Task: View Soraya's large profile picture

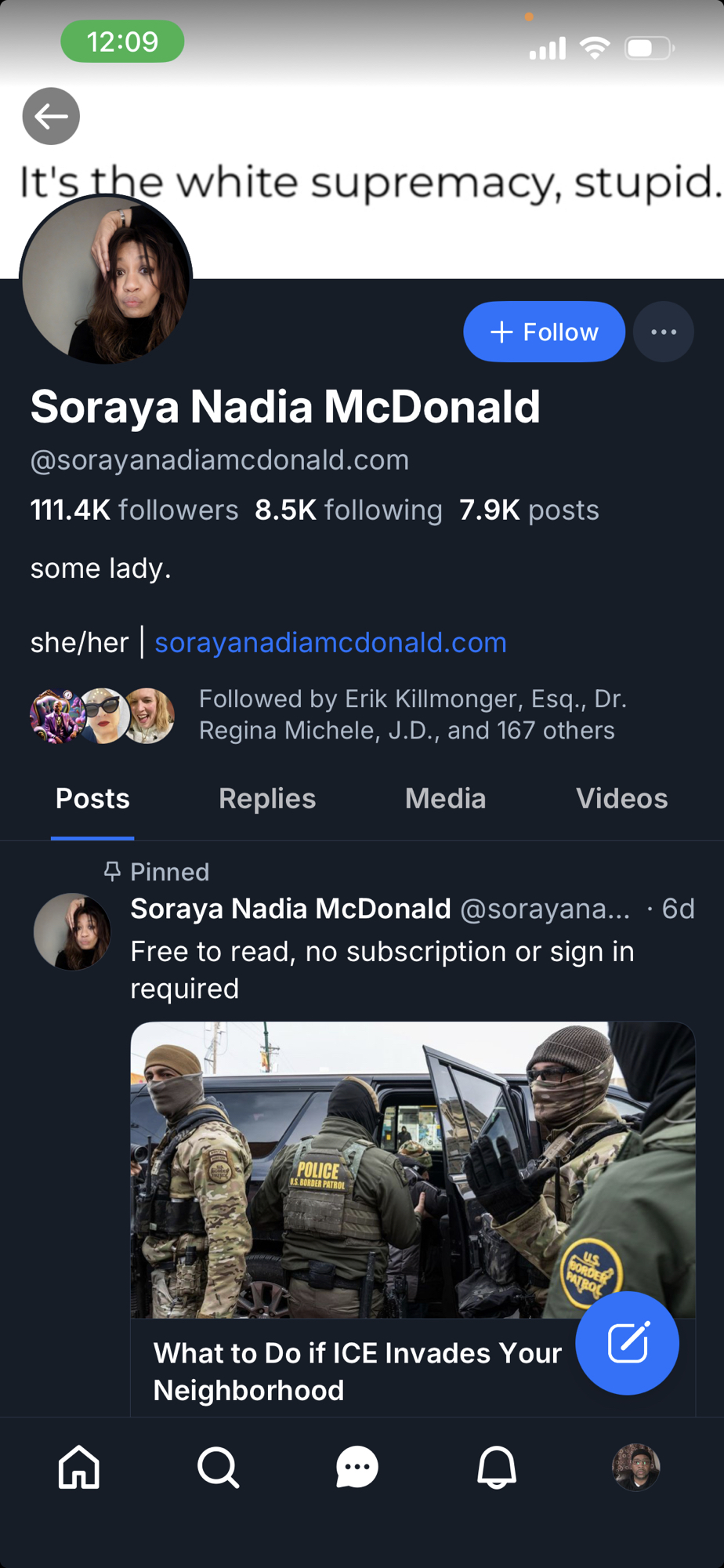Action: pos(106,280)
